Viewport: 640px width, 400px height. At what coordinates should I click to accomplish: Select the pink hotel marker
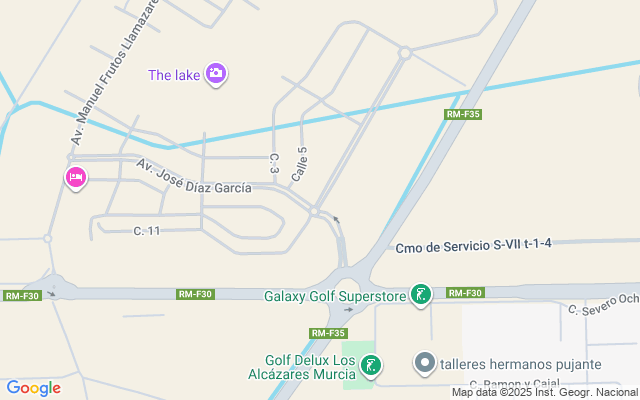click(x=75, y=178)
